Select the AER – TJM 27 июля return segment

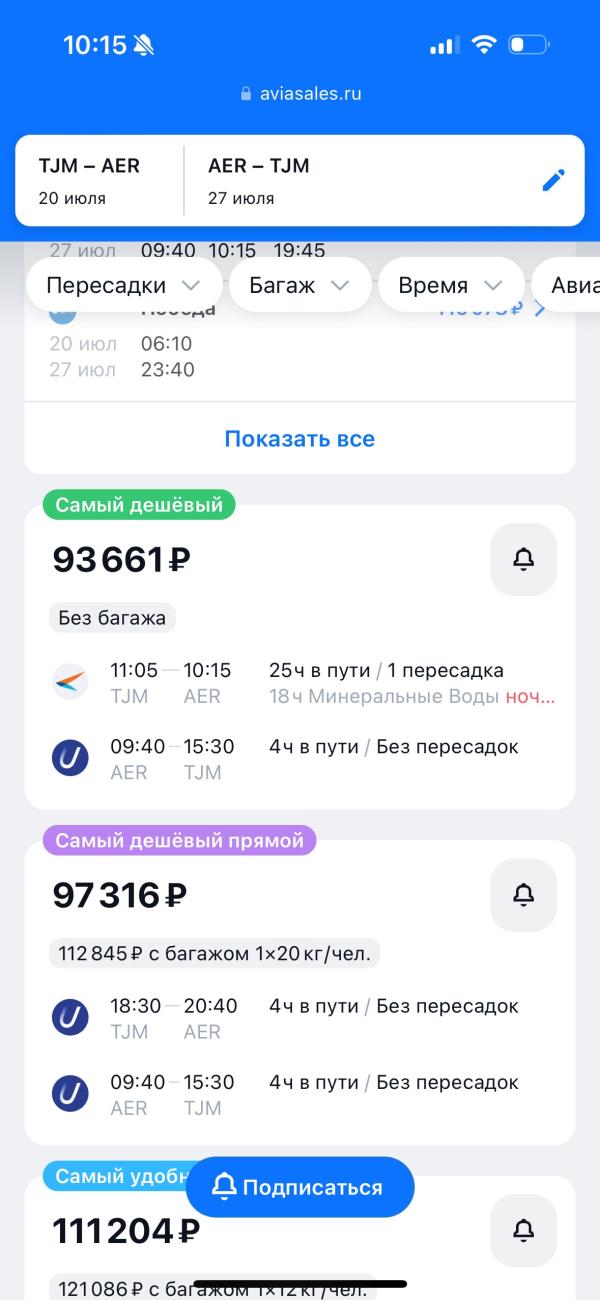click(300, 180)
